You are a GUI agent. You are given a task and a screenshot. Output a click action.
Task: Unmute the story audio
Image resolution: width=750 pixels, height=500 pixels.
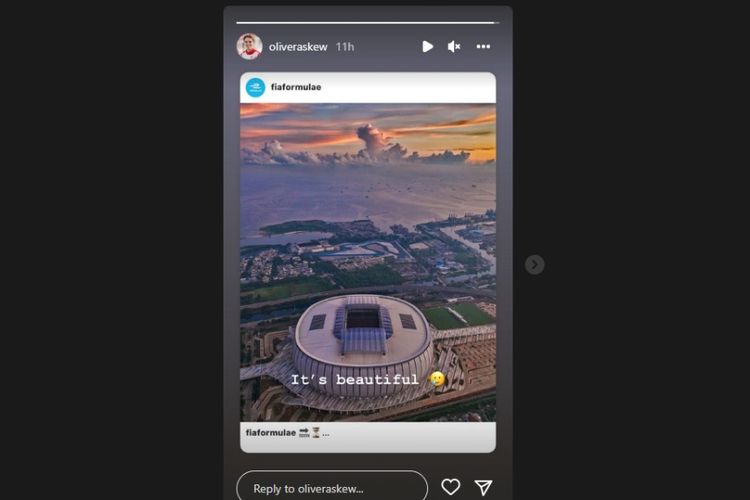tap(454, 47)
